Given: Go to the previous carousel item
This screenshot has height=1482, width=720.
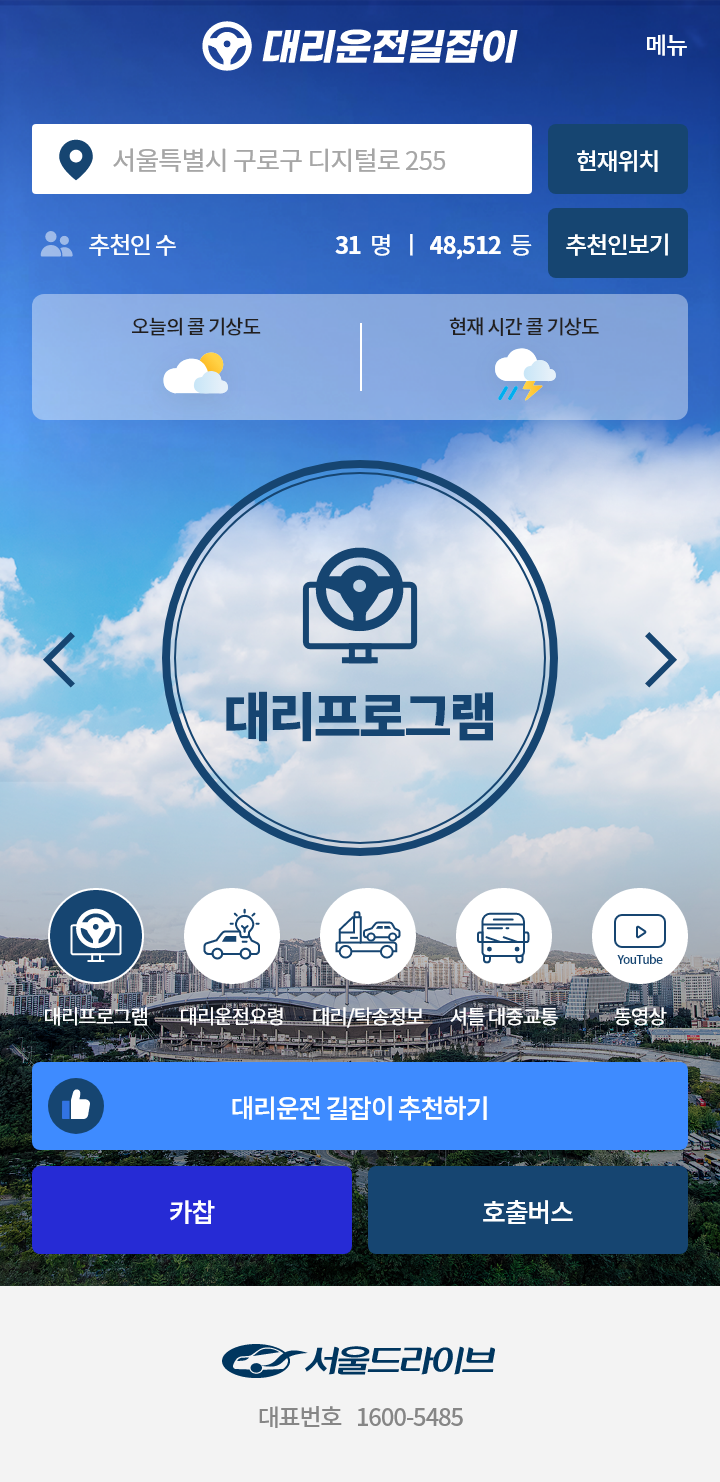Looking at the screenshot, I should [59, 660].
